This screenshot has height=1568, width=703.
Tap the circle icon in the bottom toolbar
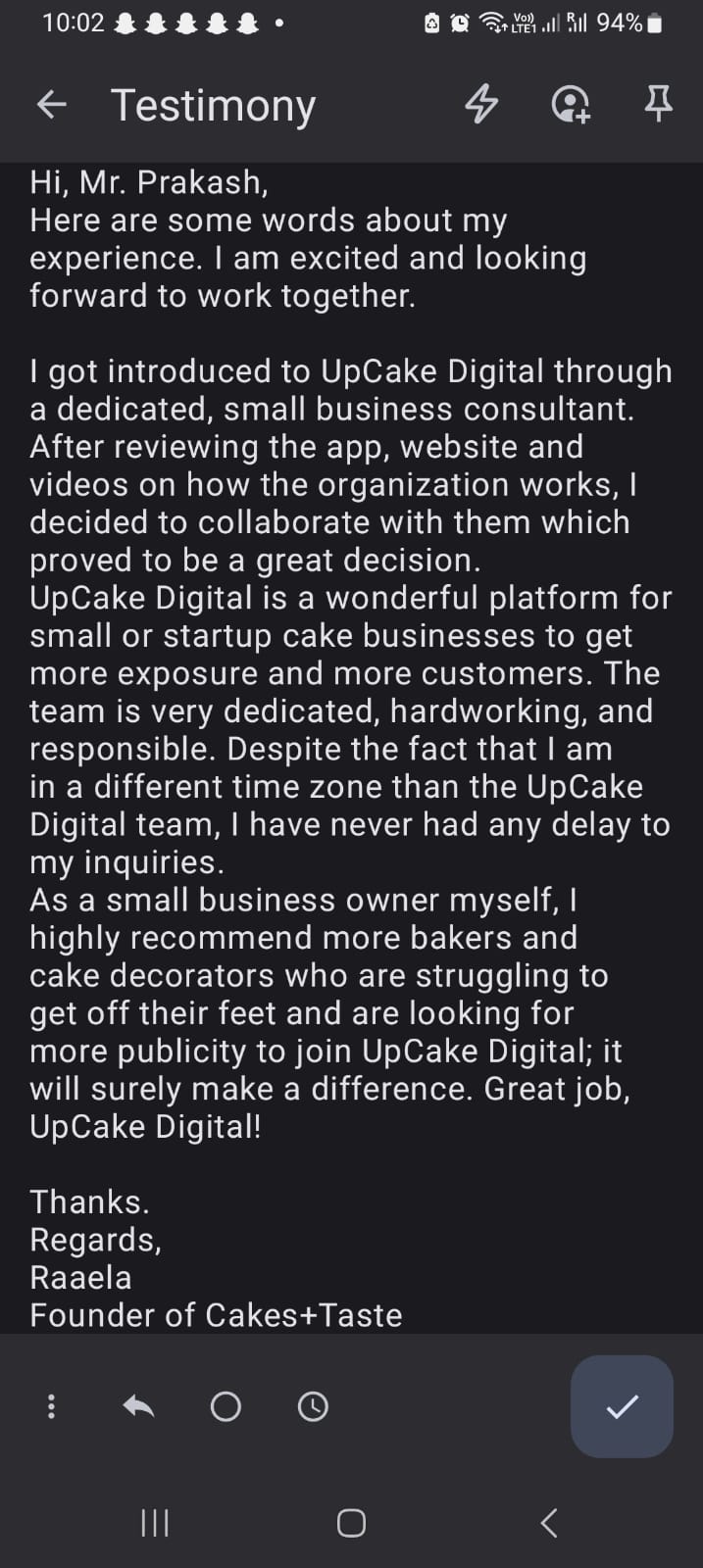[x=226, y=1407]
